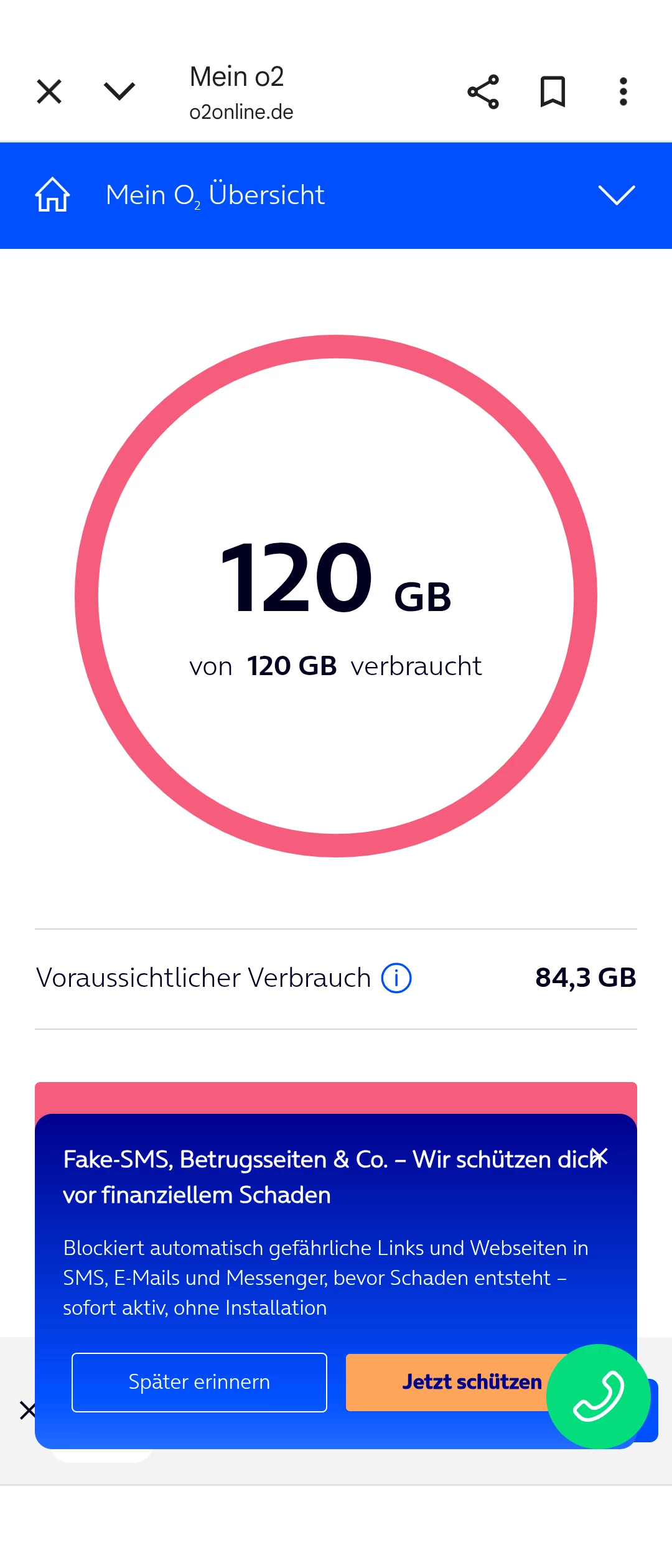The image size is (672, 1568).
Task: Bookmark this o2online.de page
Action: (x=553, y=92)
